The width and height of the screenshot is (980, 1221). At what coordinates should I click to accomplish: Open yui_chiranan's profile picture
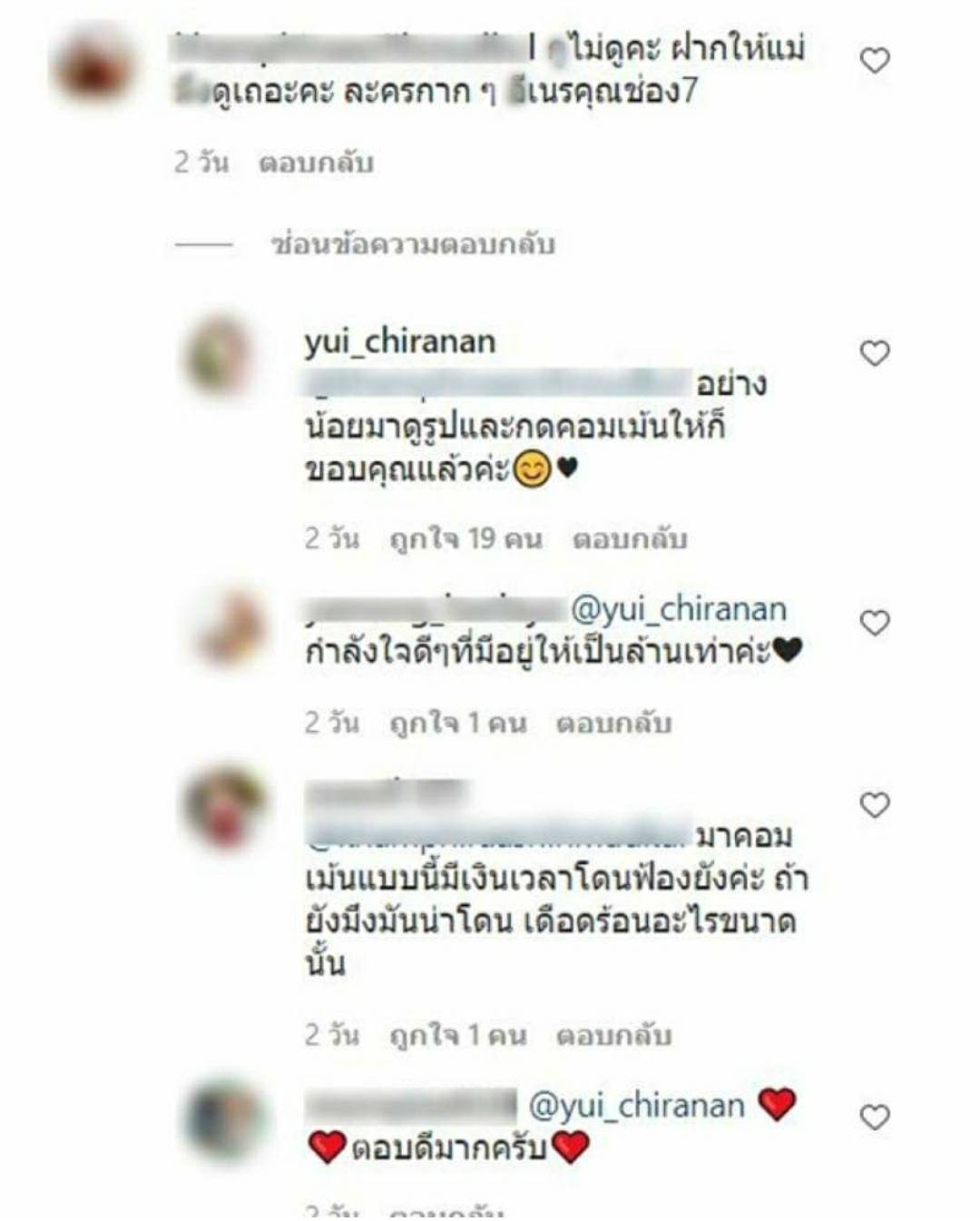(x=218, y=356)
